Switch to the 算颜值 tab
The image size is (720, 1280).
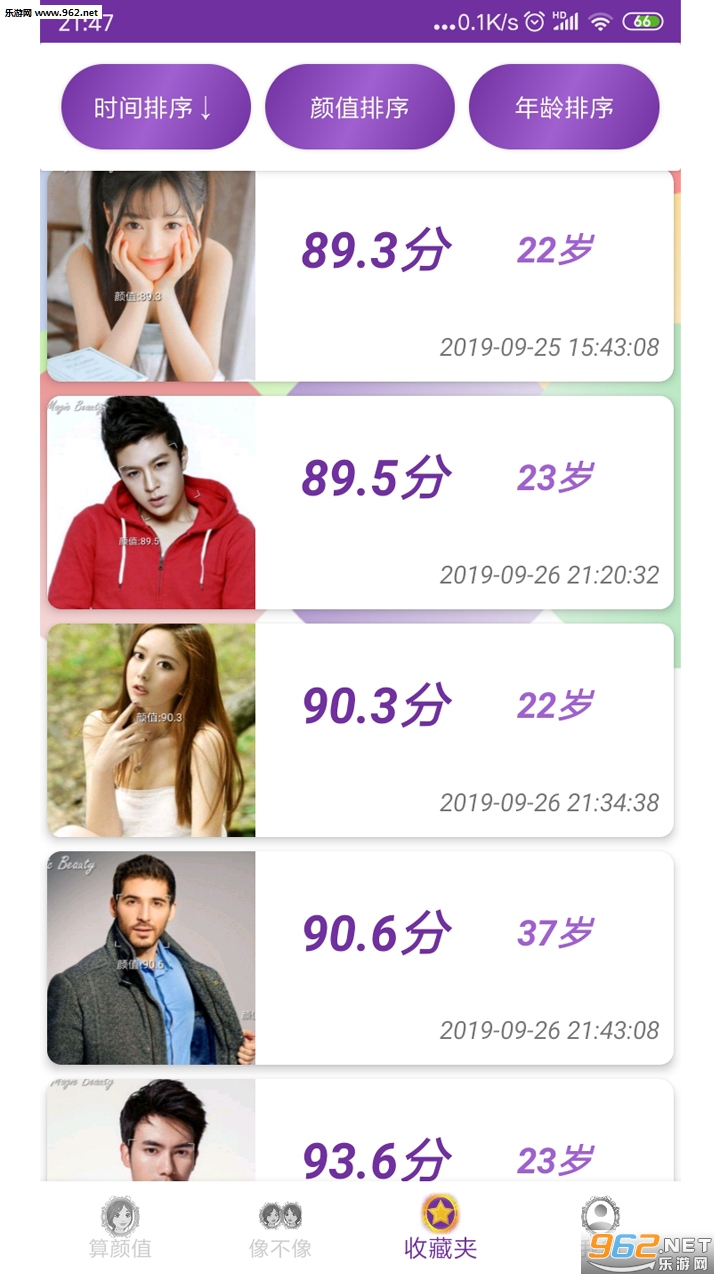[x=120, y=1230]
